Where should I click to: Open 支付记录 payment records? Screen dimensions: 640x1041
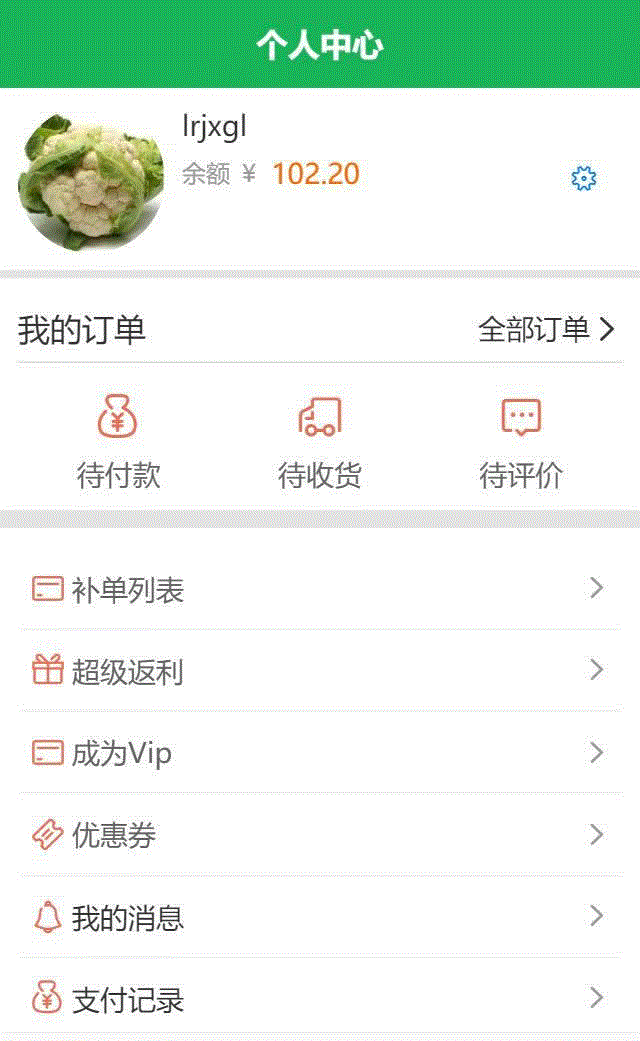pos(319,999)
